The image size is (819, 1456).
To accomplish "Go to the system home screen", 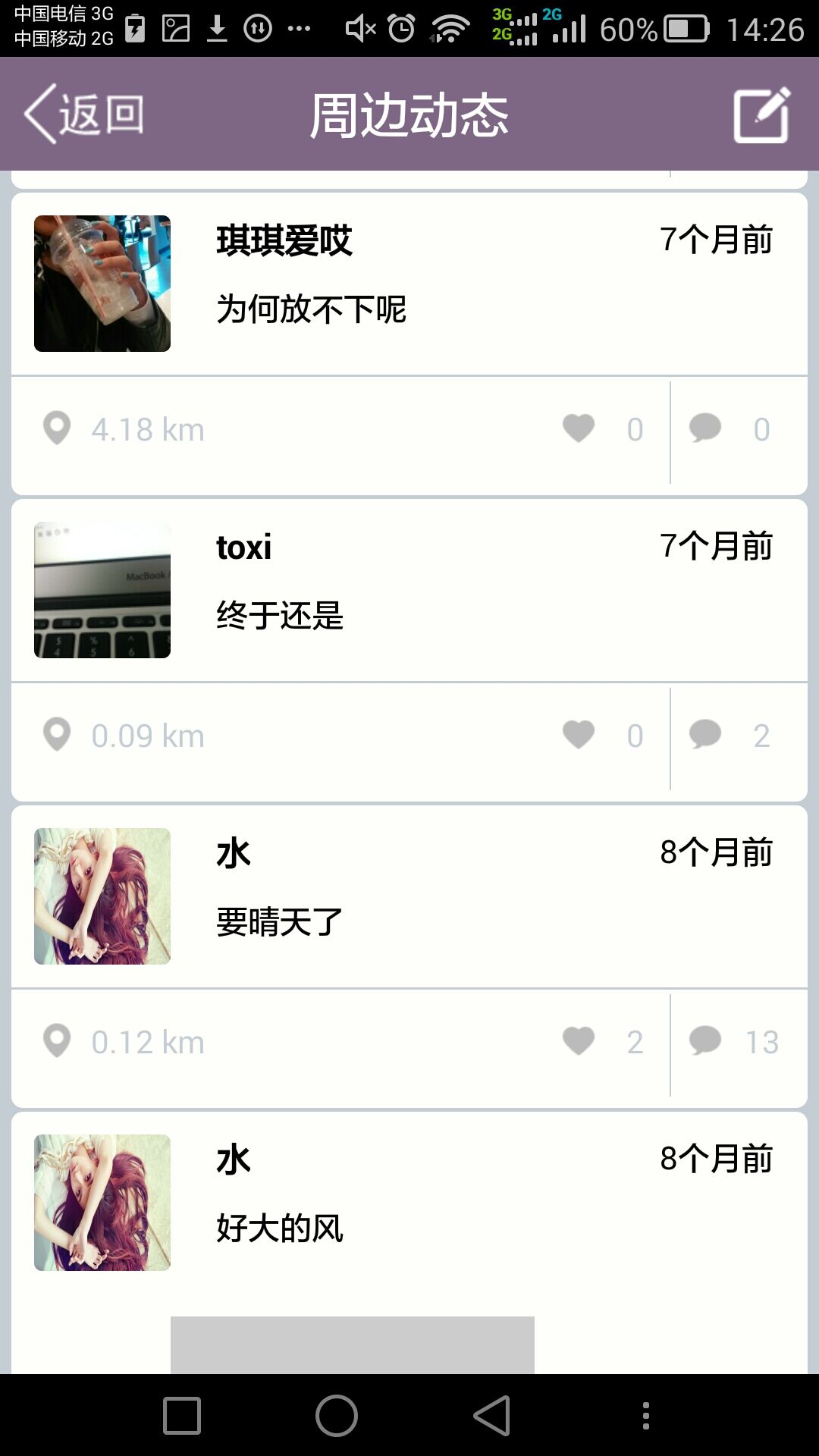I will coord(337,1416).
